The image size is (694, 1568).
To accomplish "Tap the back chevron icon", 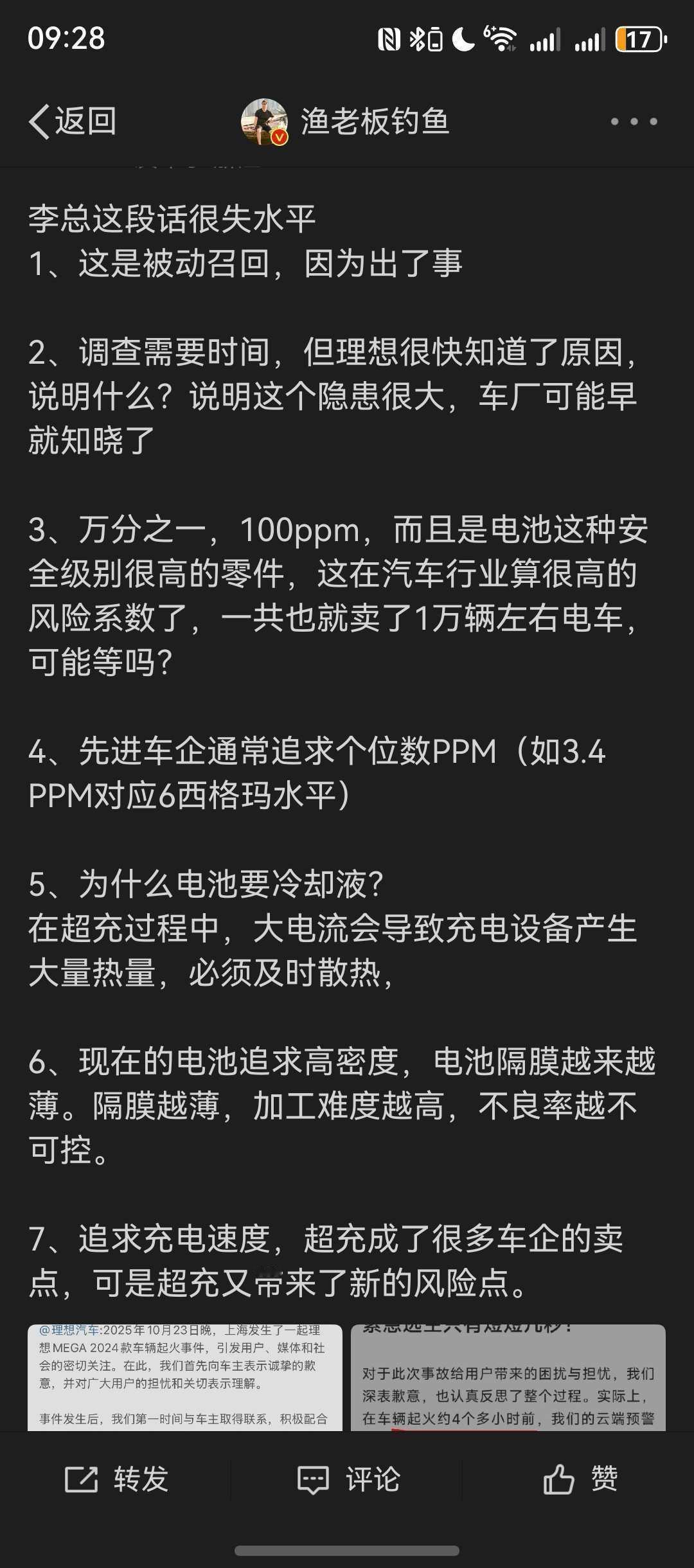I will pos(40,120).
